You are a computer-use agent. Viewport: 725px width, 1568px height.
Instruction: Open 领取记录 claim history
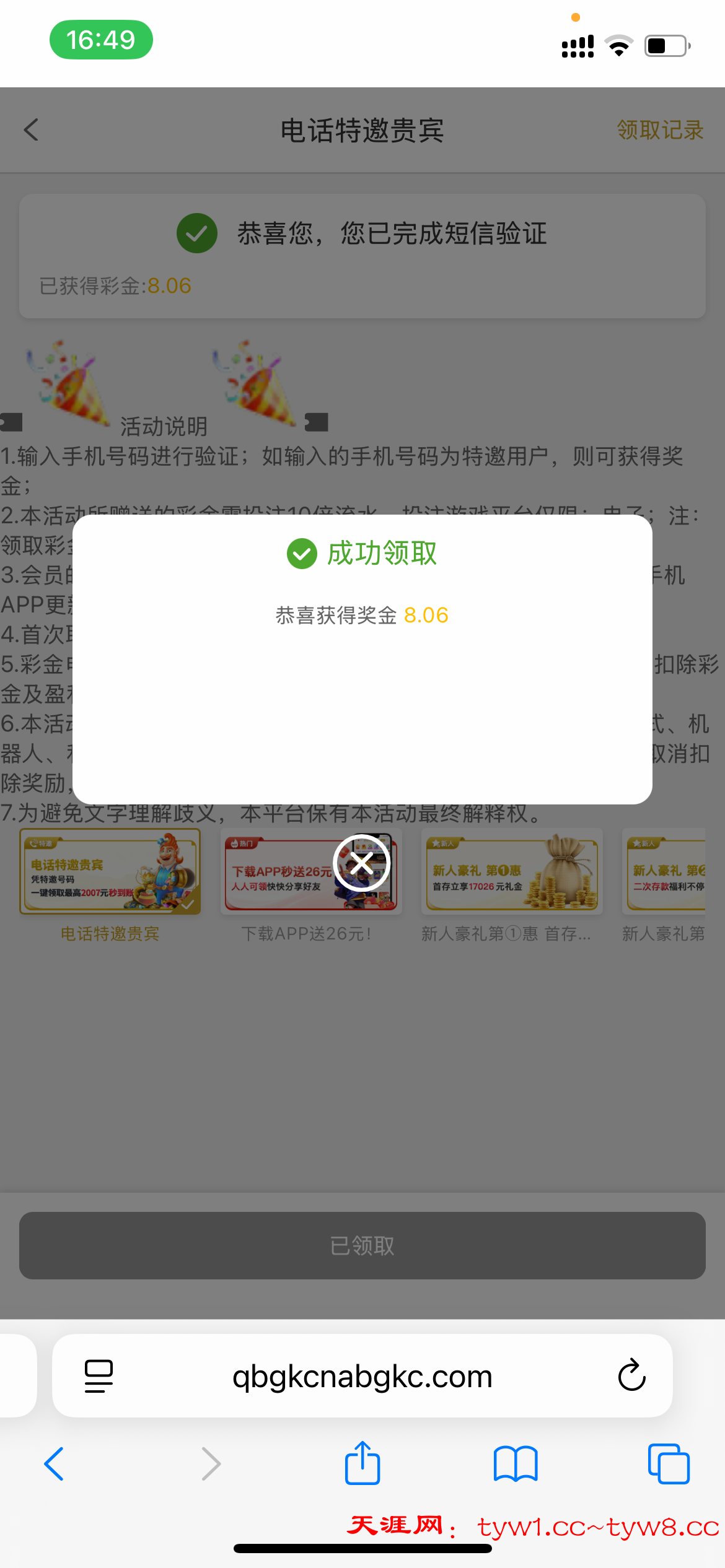tap(659, 130)
